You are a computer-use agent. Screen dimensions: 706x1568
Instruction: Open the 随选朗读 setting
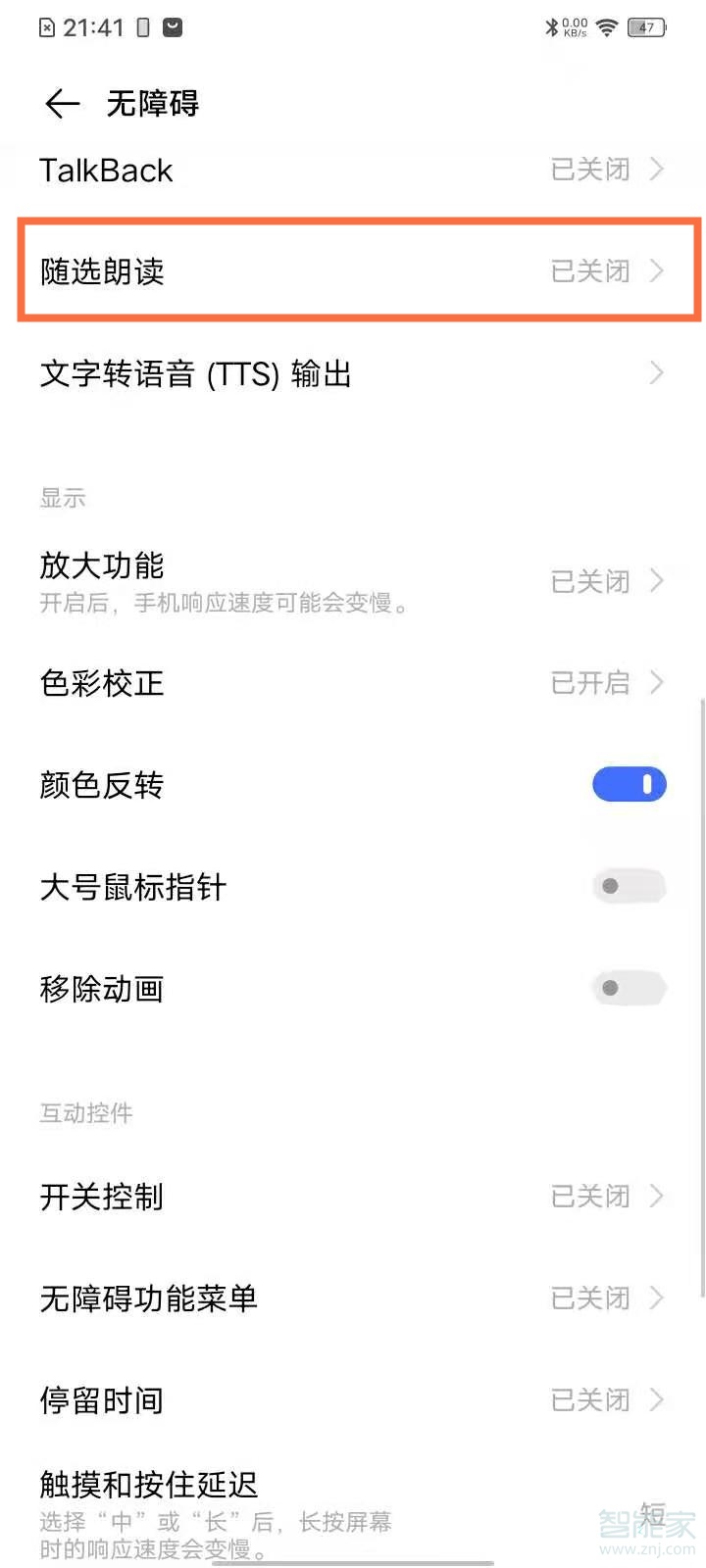click(353, 271)
